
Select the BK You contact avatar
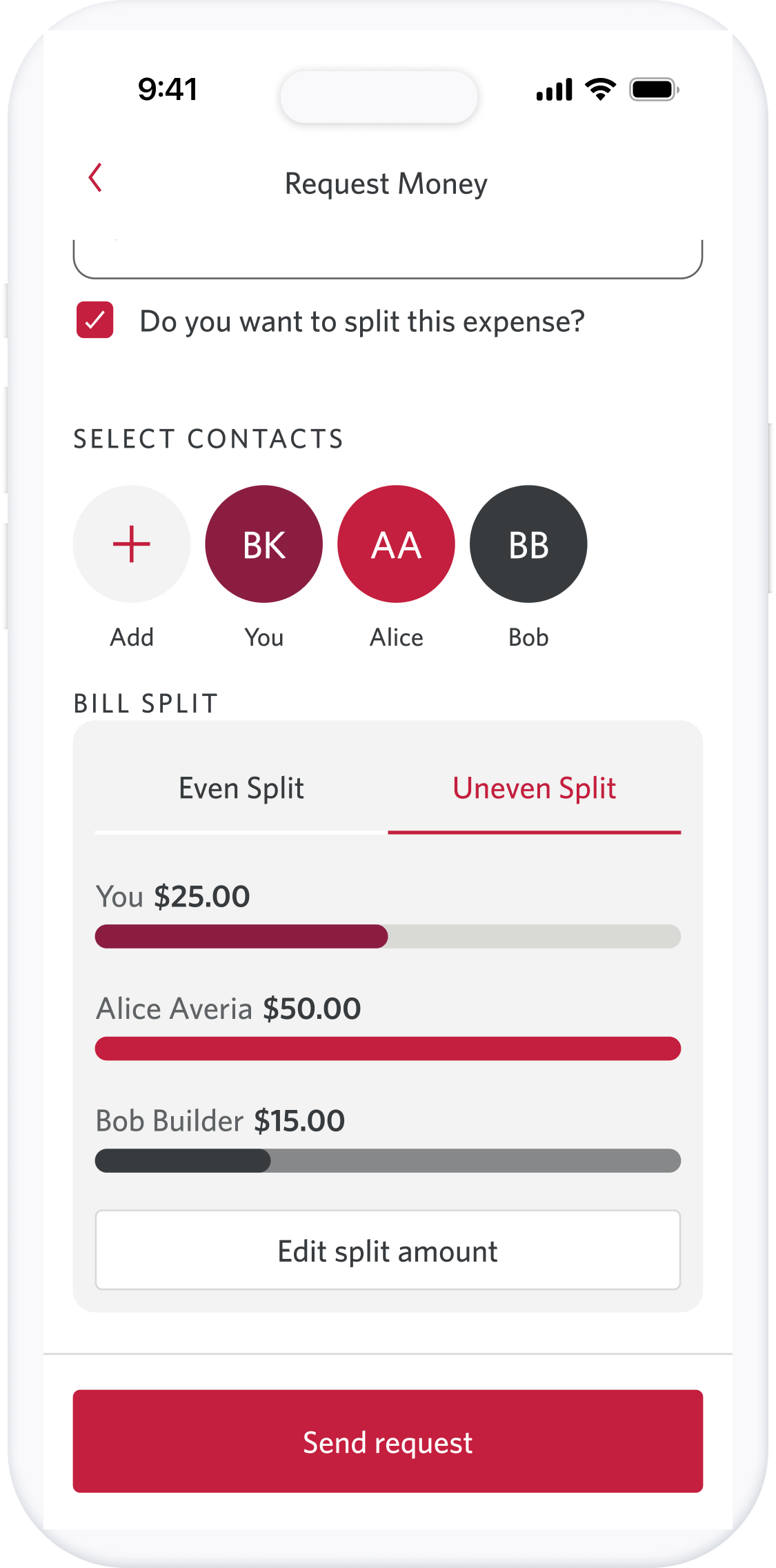coord(264,544)
